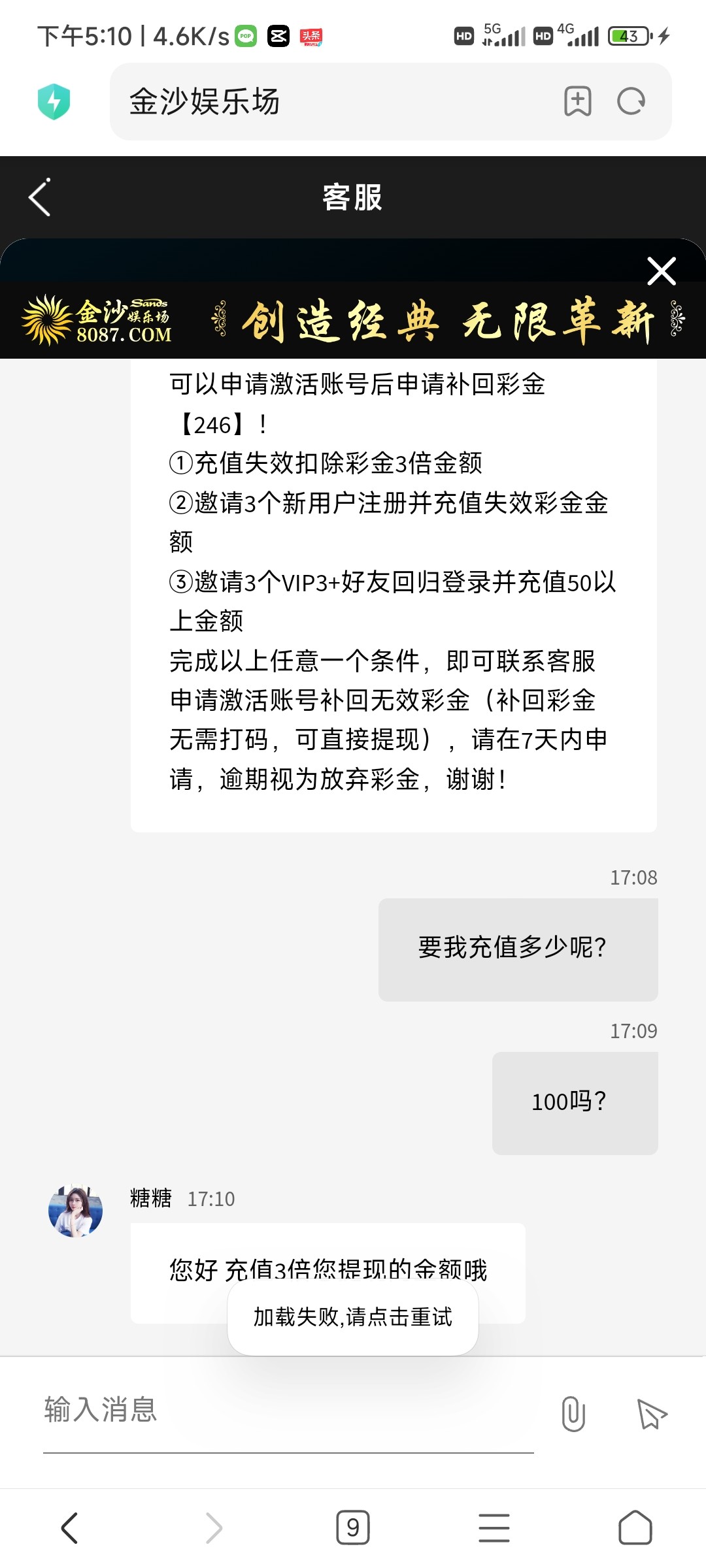Tap 加载失败,请点击重试 to retry loading

pyautogui.click(x=353, y=1317)
